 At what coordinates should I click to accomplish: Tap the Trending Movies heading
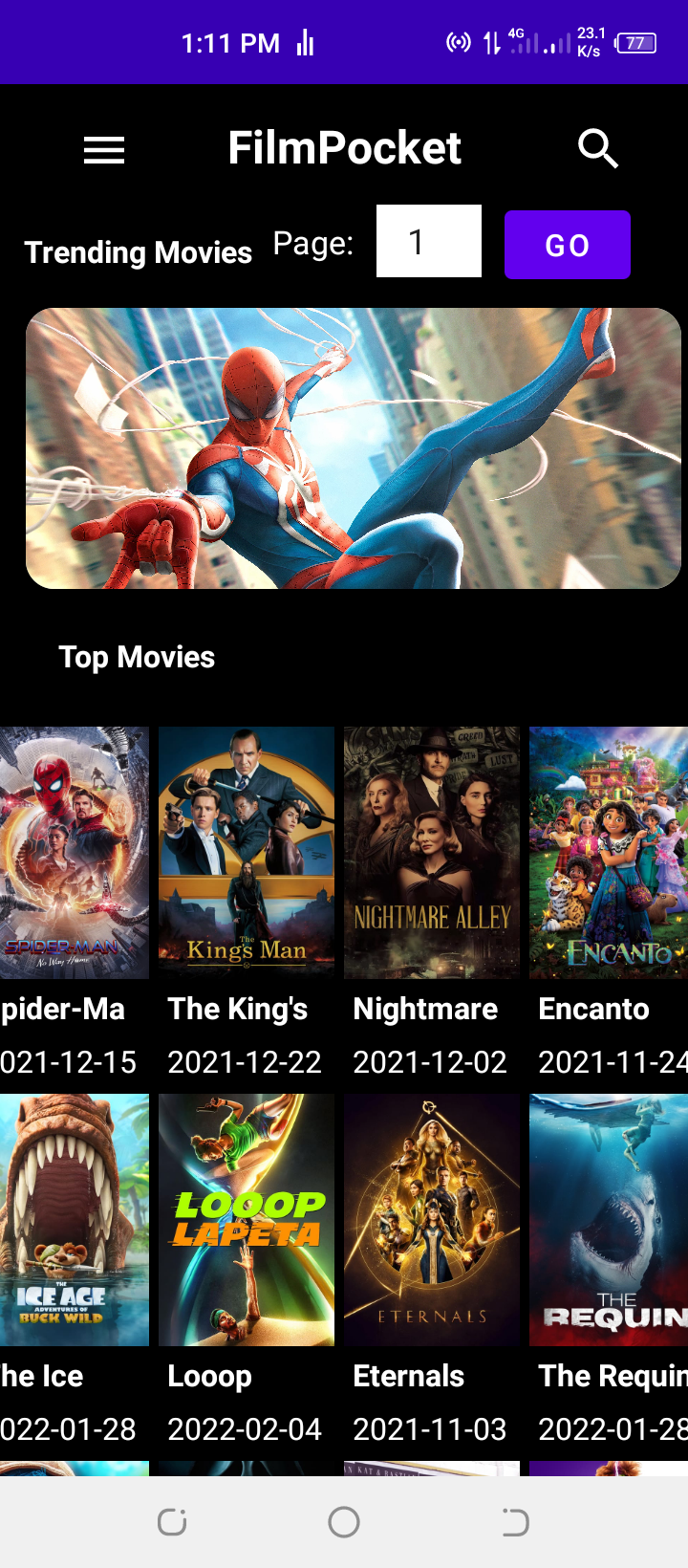pos(137,252)
